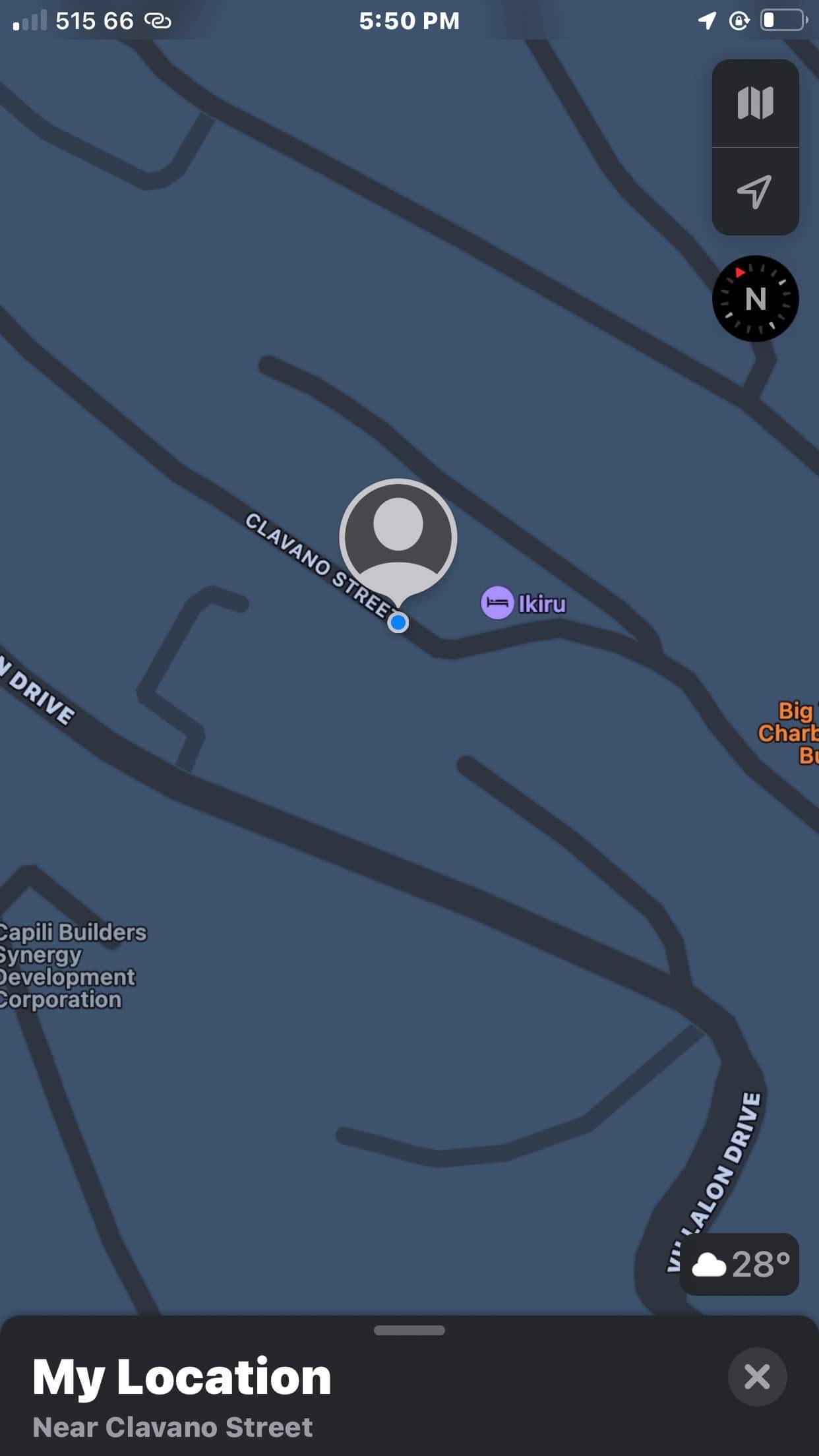819x1456 pixels.
Task: Tap the My Location profile pin
Action: point(398,537)
